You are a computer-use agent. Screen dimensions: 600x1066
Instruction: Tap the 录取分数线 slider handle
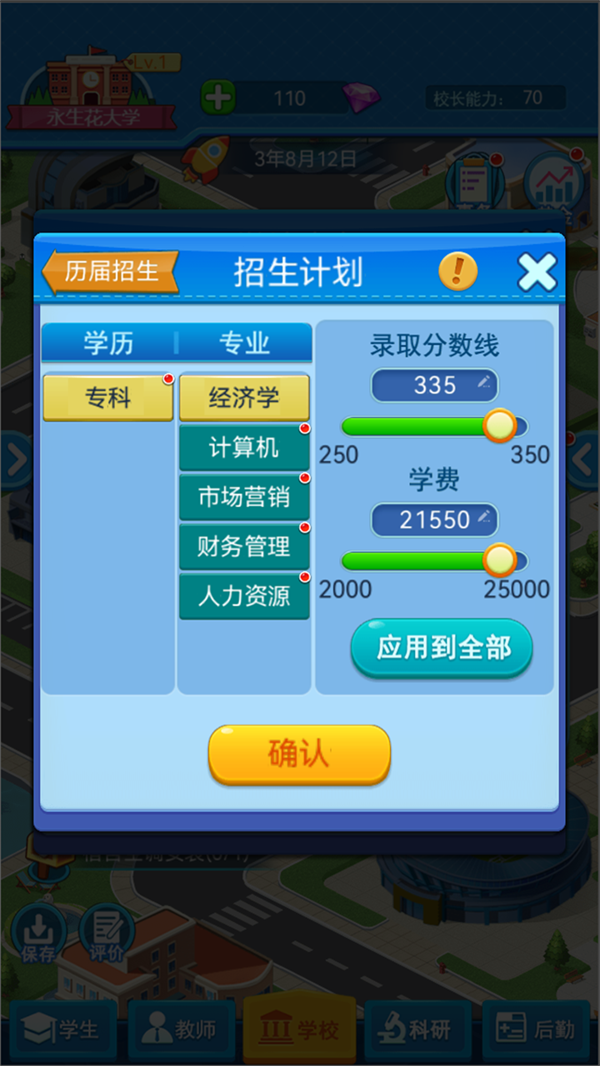(x=499, y=426)
